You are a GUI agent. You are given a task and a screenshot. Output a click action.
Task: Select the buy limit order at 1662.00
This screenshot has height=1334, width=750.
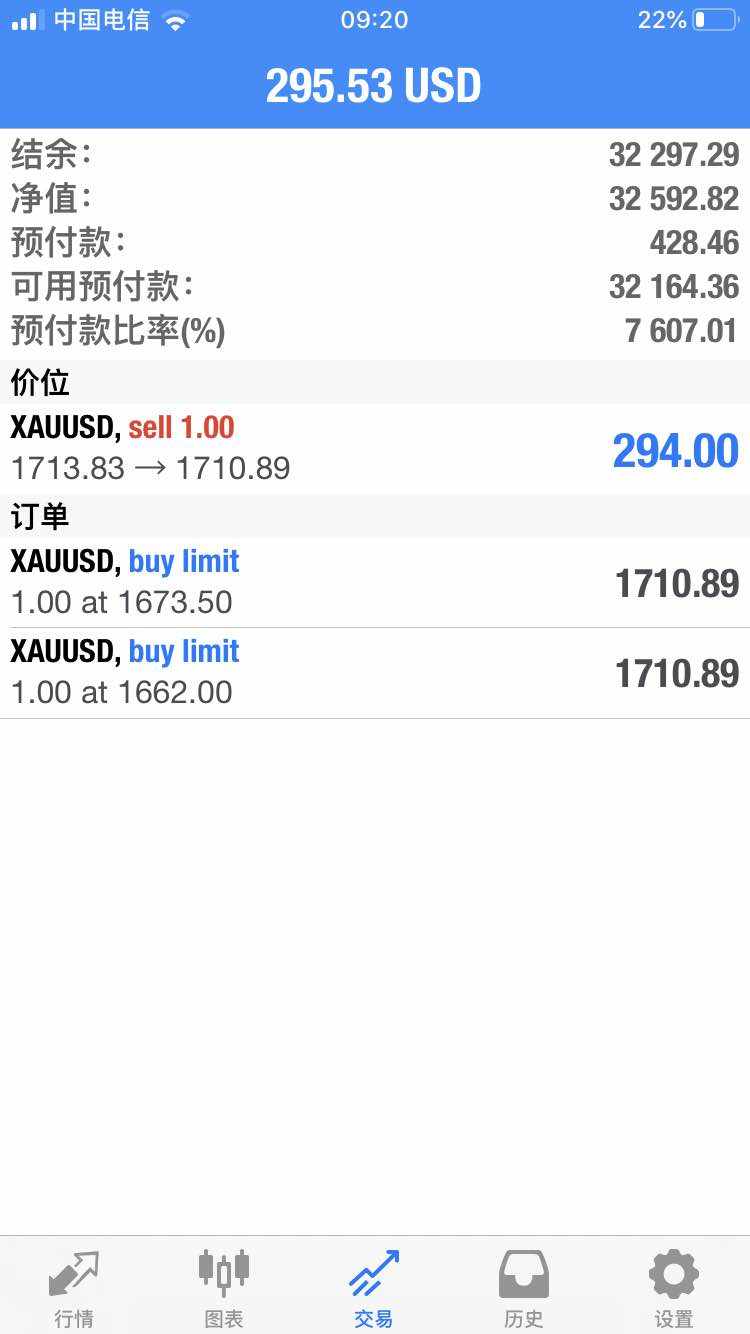pos(375,673)
